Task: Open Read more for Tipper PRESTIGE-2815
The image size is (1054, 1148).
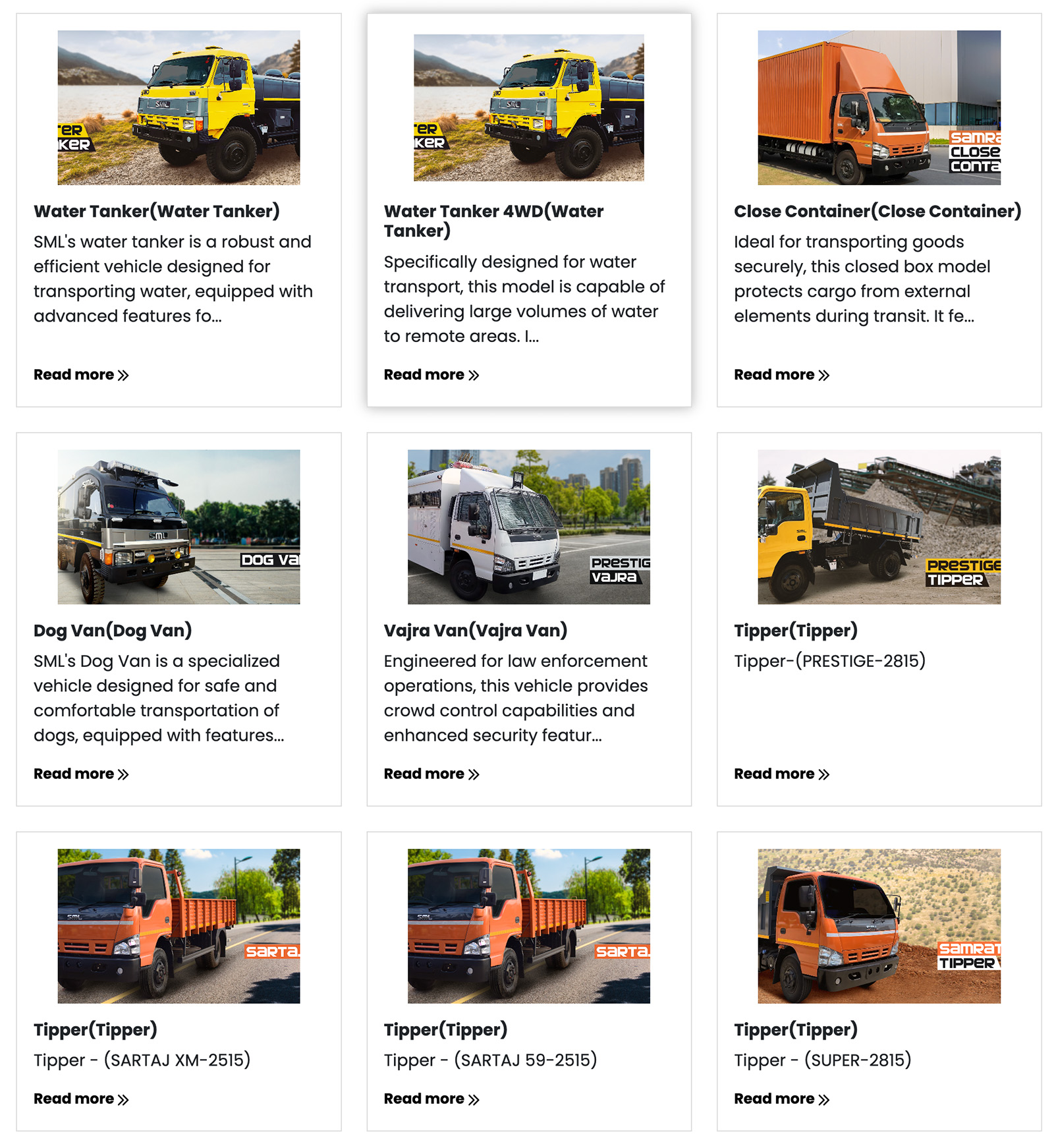Action: tap(781, 774)
